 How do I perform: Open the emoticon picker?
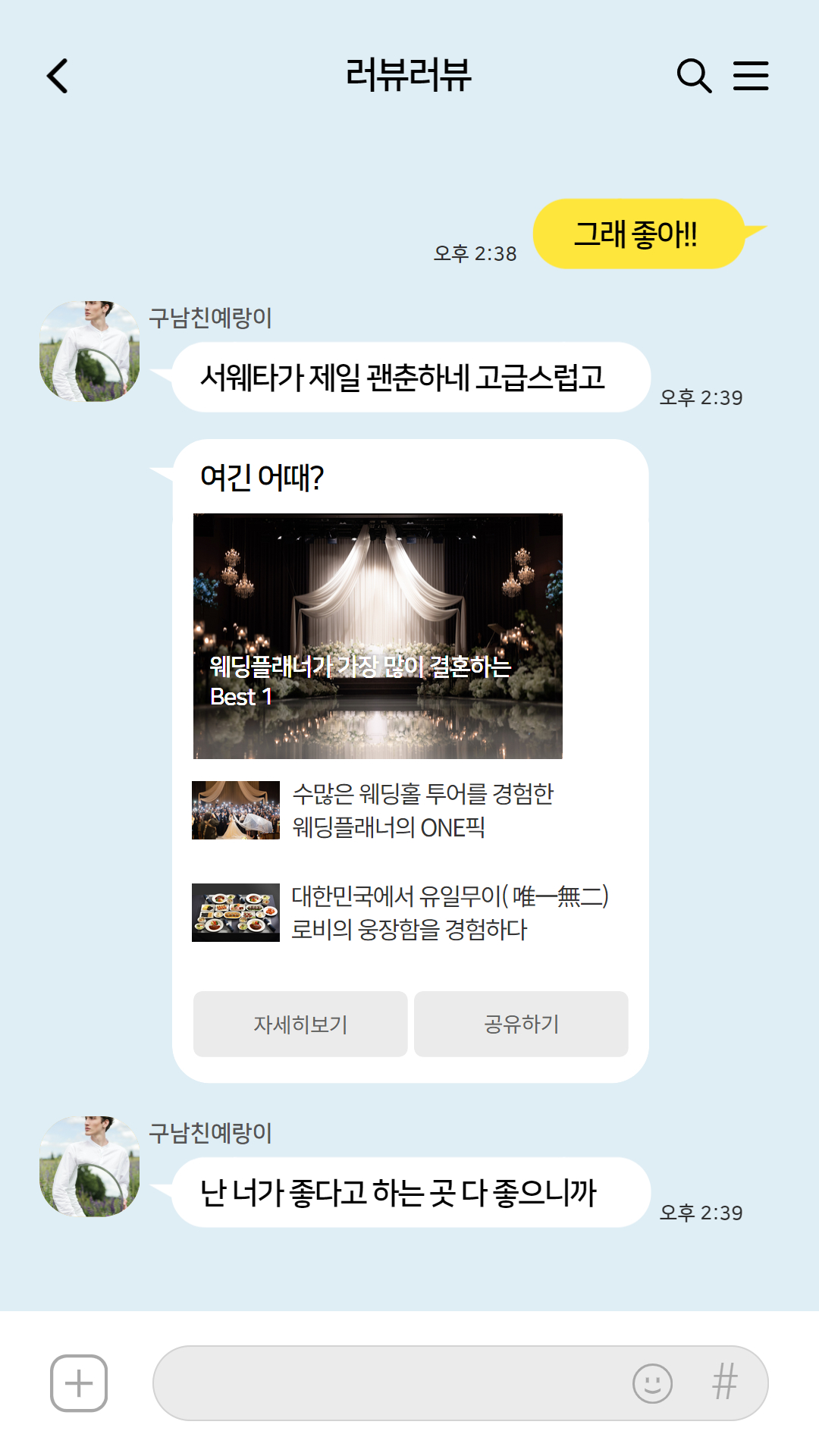click(x=652, y=1383)
